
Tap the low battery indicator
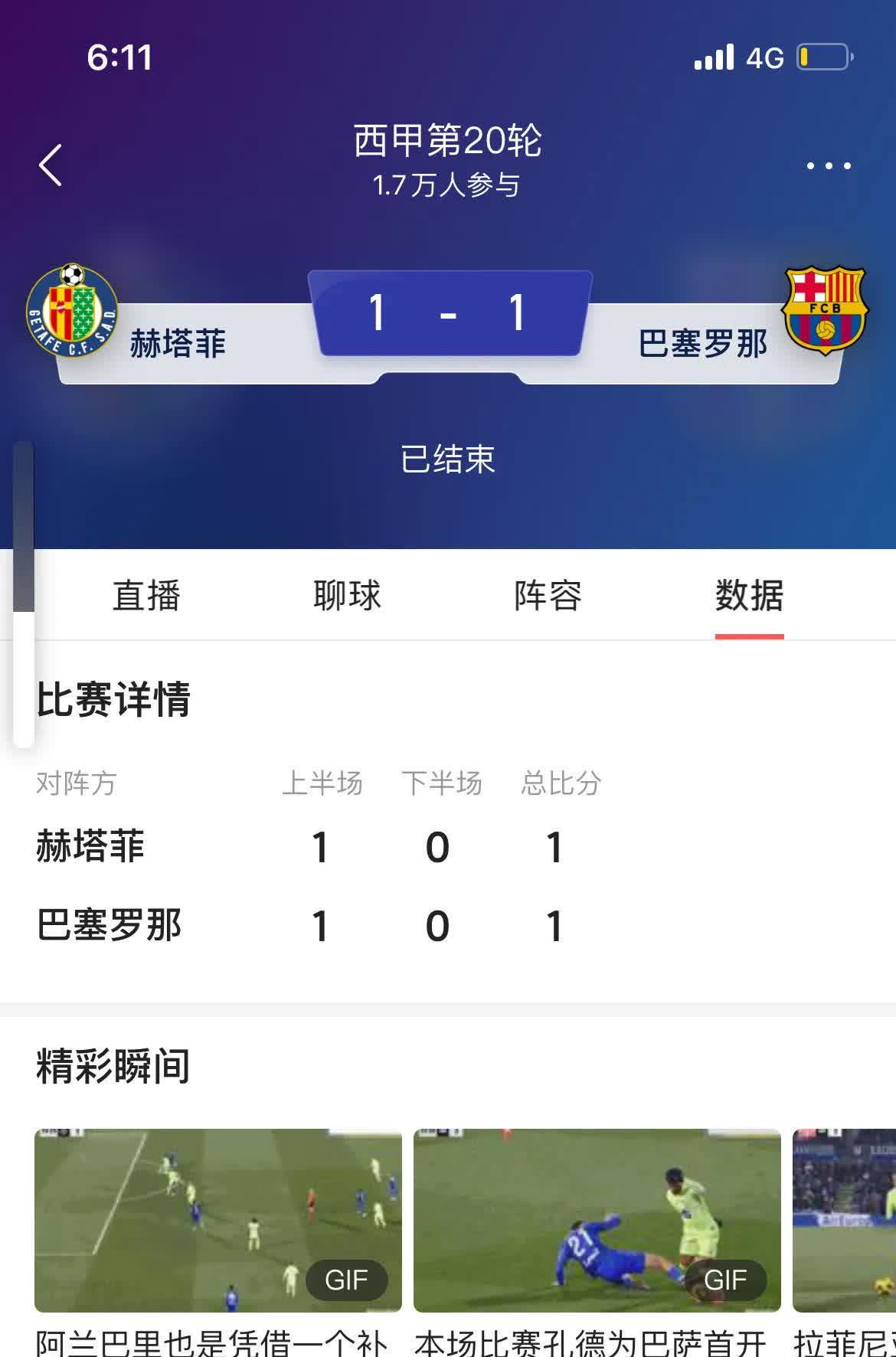coord(823,56)
